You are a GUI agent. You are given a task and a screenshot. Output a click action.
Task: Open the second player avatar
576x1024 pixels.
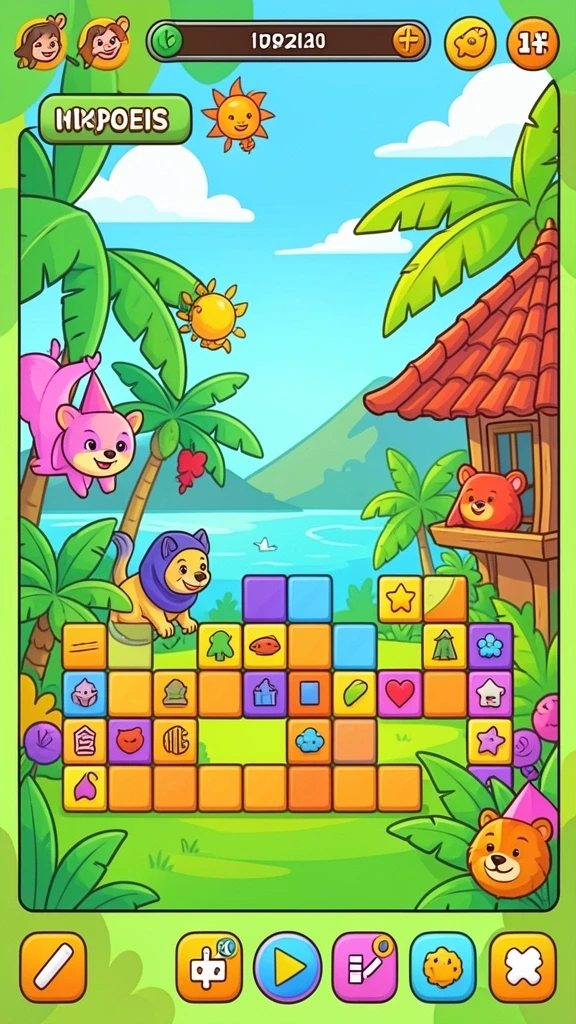coord(104,40)
